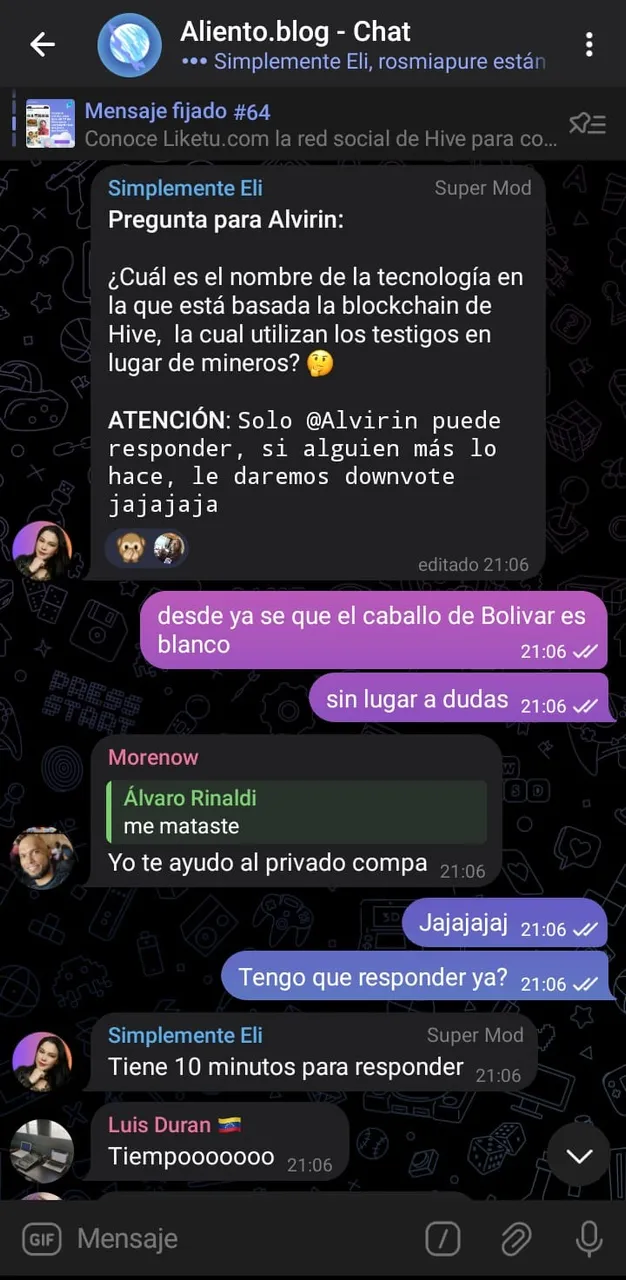Jump to the latest messages arrow
626x1280 pixels.
coord(579,1155)
